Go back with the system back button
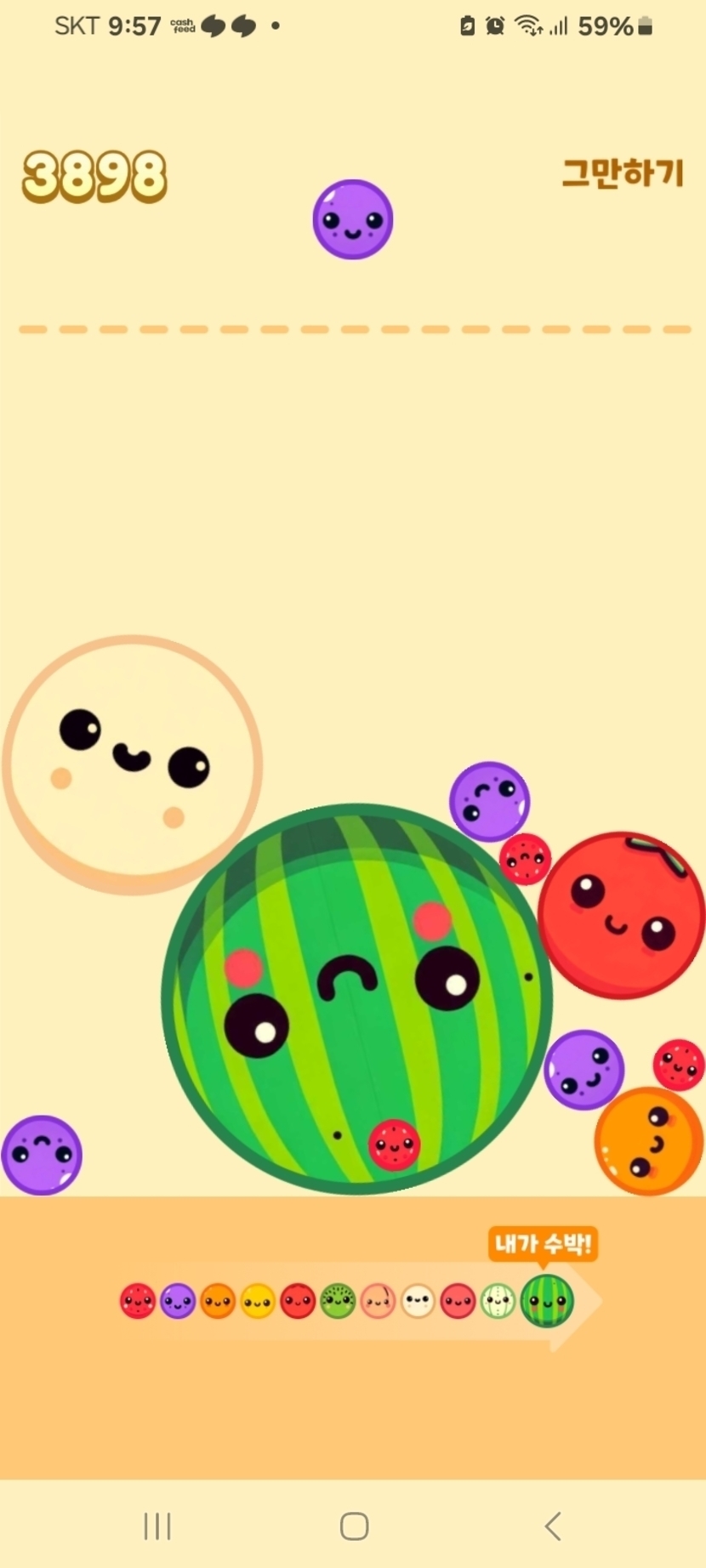Screen dimensions: 706x1568 (x=553, y=1526)
